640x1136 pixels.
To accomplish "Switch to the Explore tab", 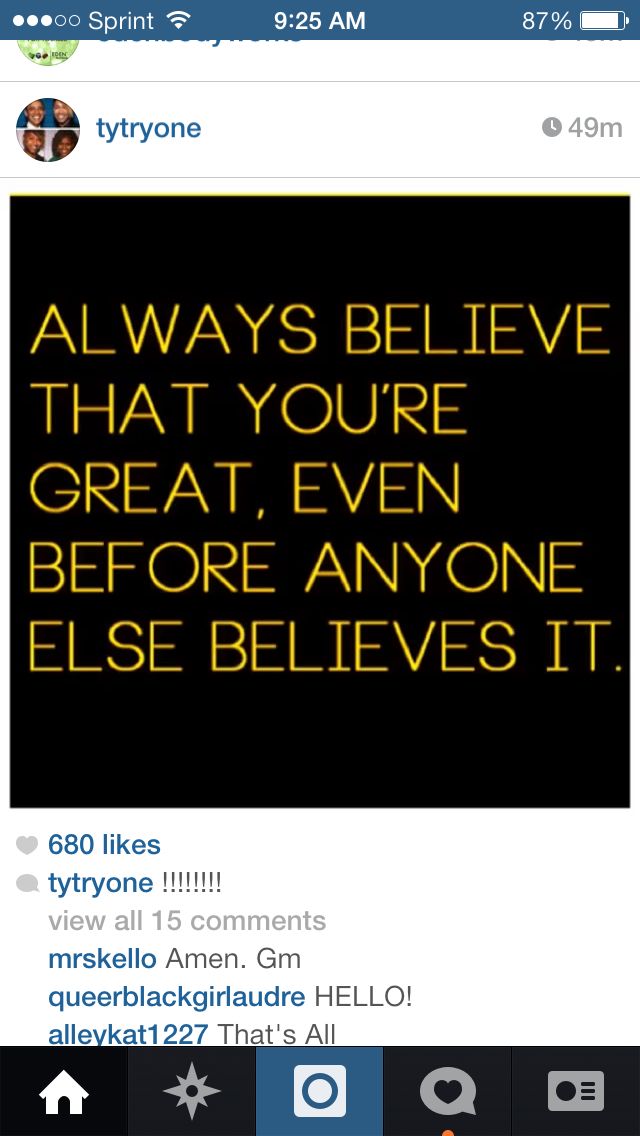I will [x=191, y=1091].
